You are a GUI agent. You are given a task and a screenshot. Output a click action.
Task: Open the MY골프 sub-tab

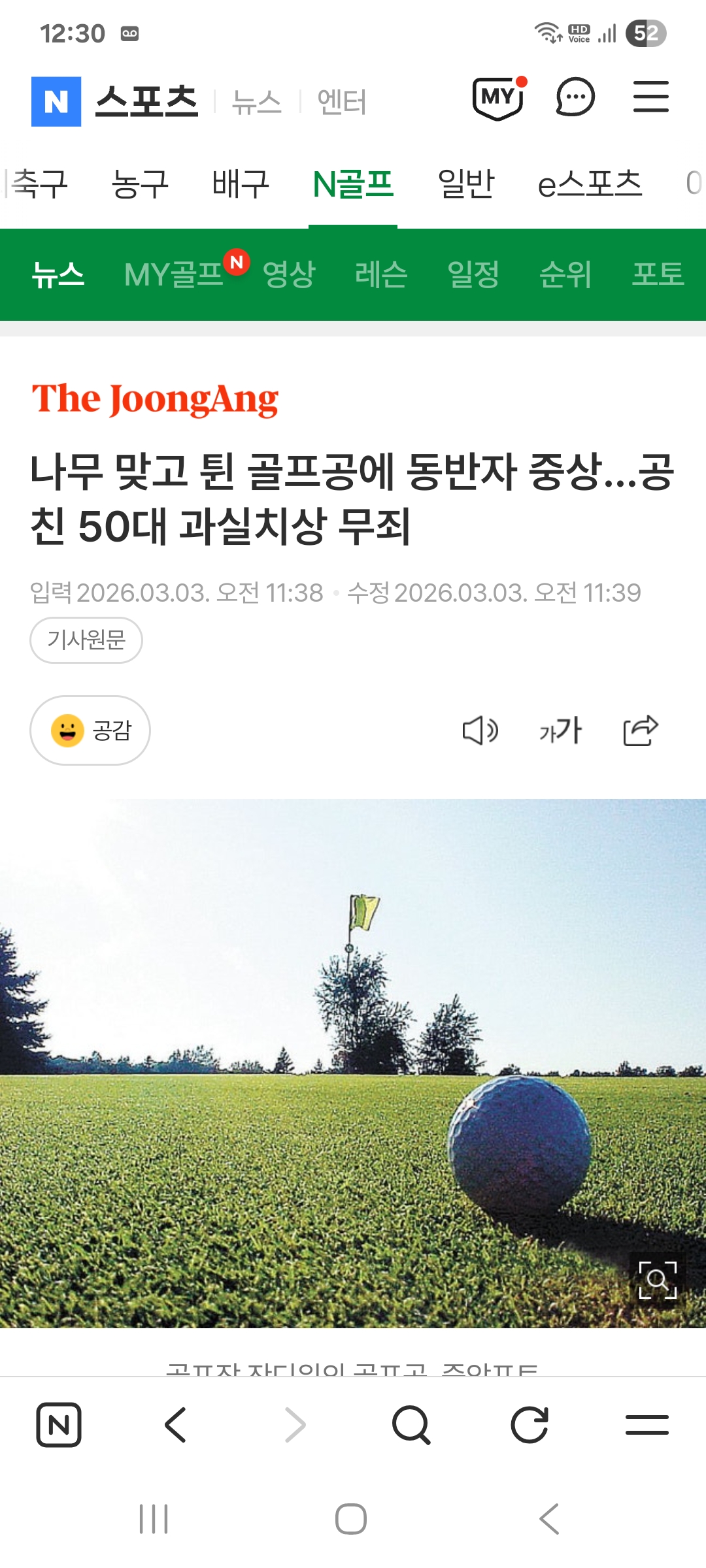[x=175, y=274]
